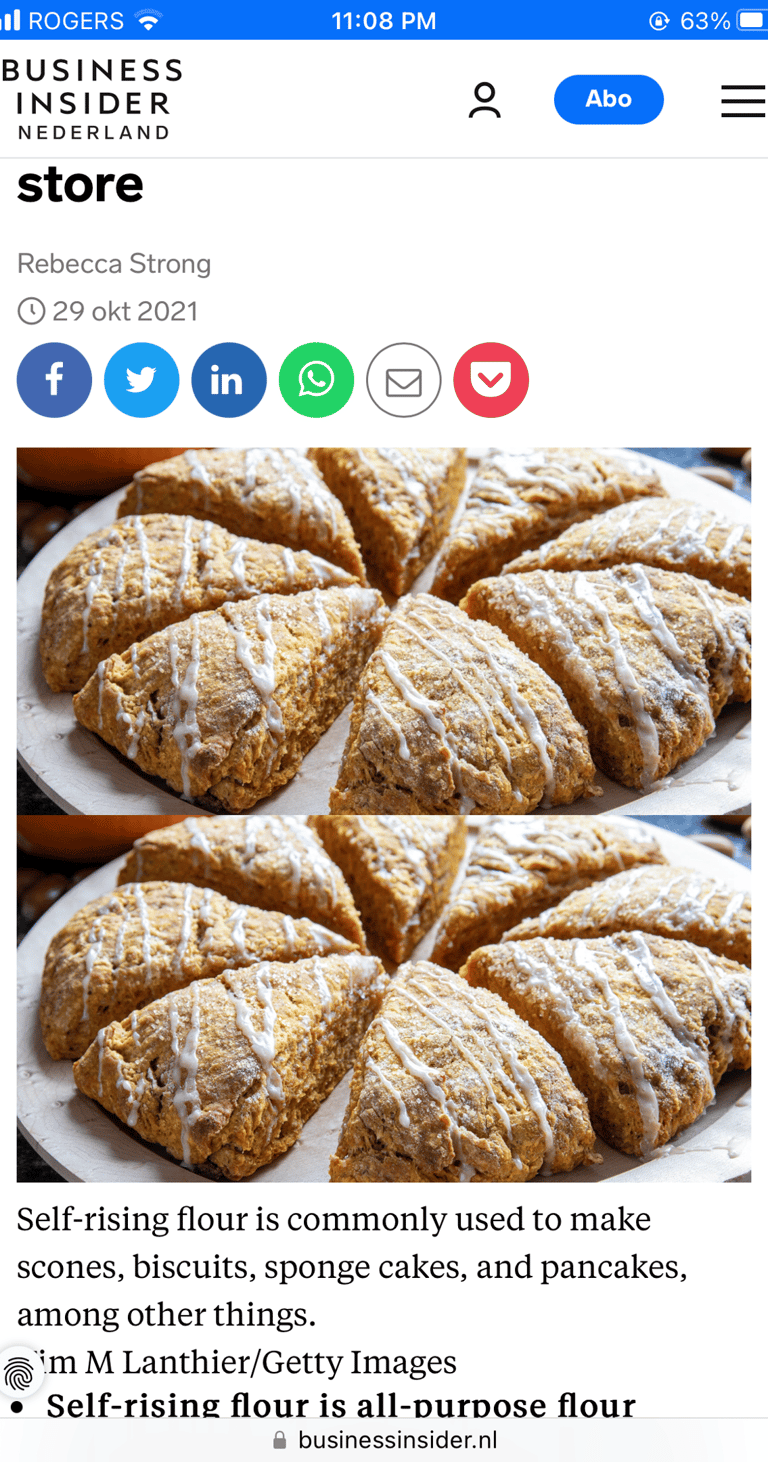Share the article on Twitter

[142, 380]
